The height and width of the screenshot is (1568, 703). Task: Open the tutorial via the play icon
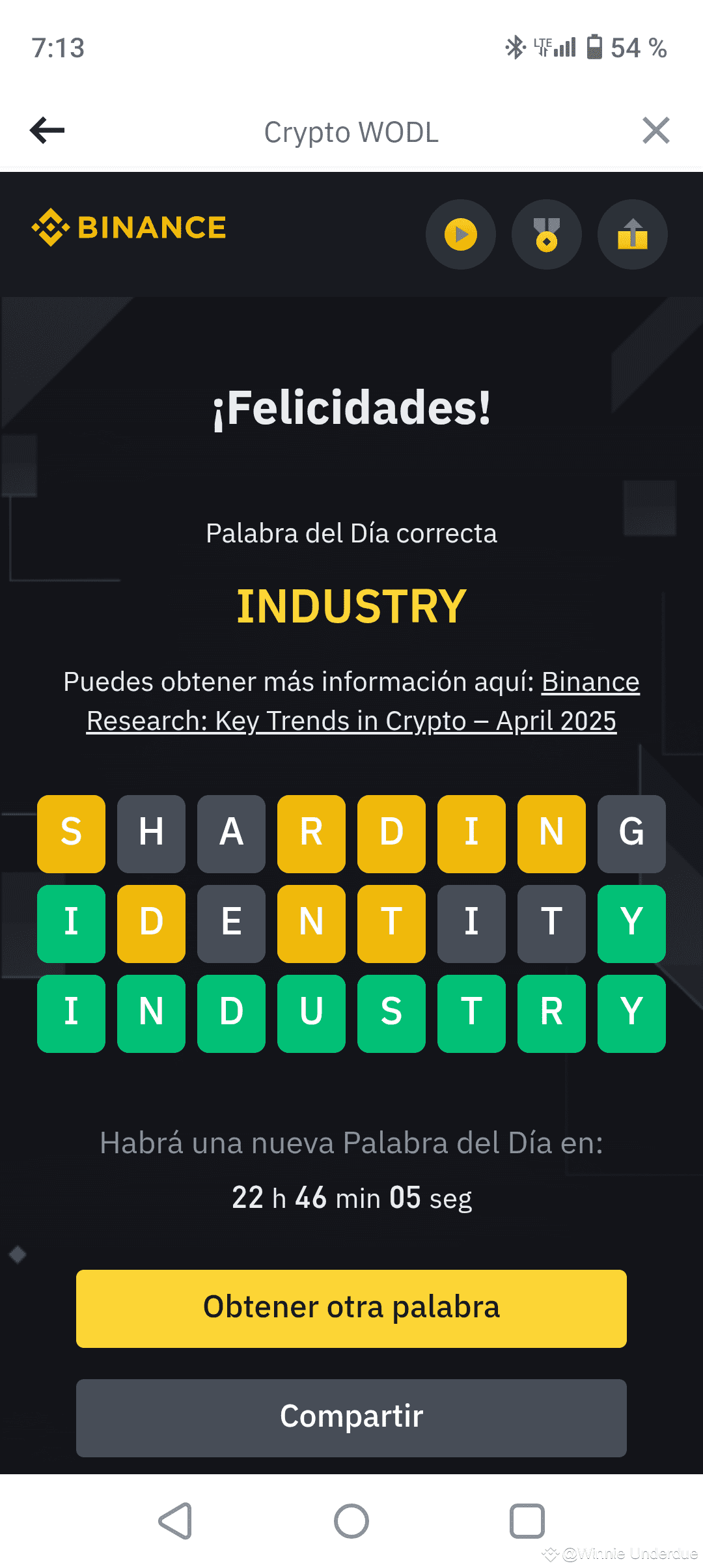461,234
